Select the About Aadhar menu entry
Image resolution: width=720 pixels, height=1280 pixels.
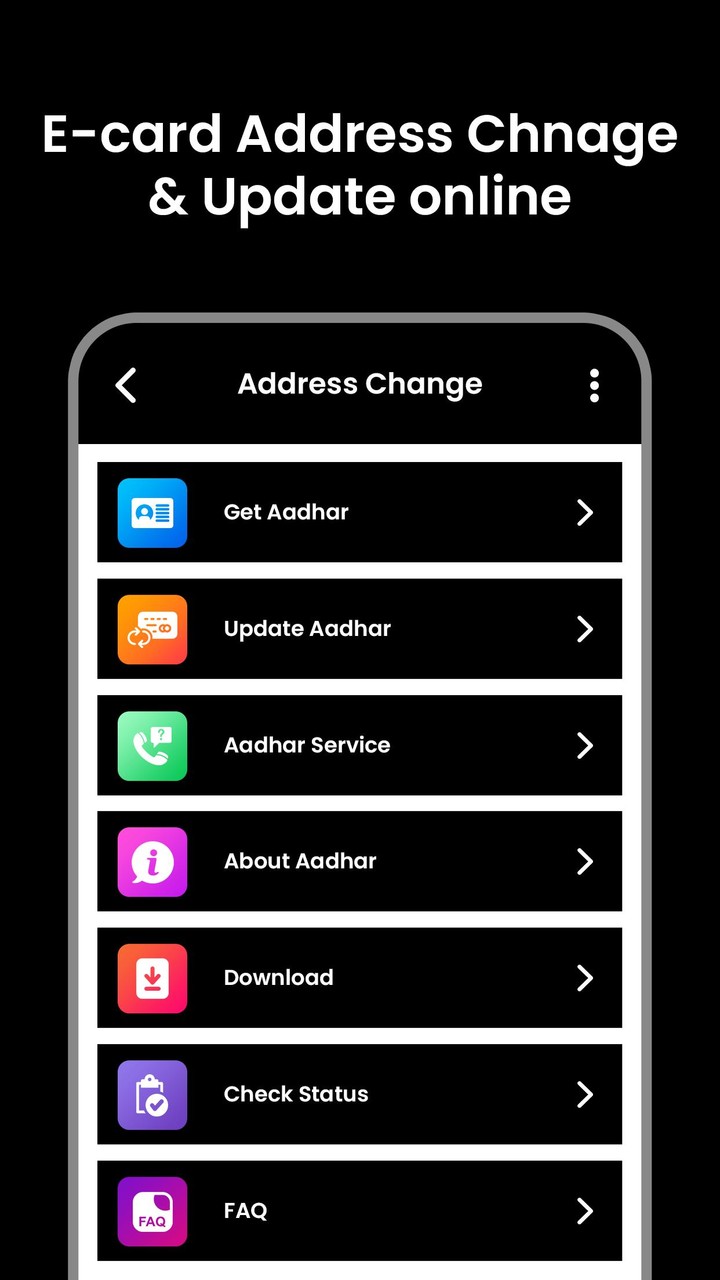[360, 861]
